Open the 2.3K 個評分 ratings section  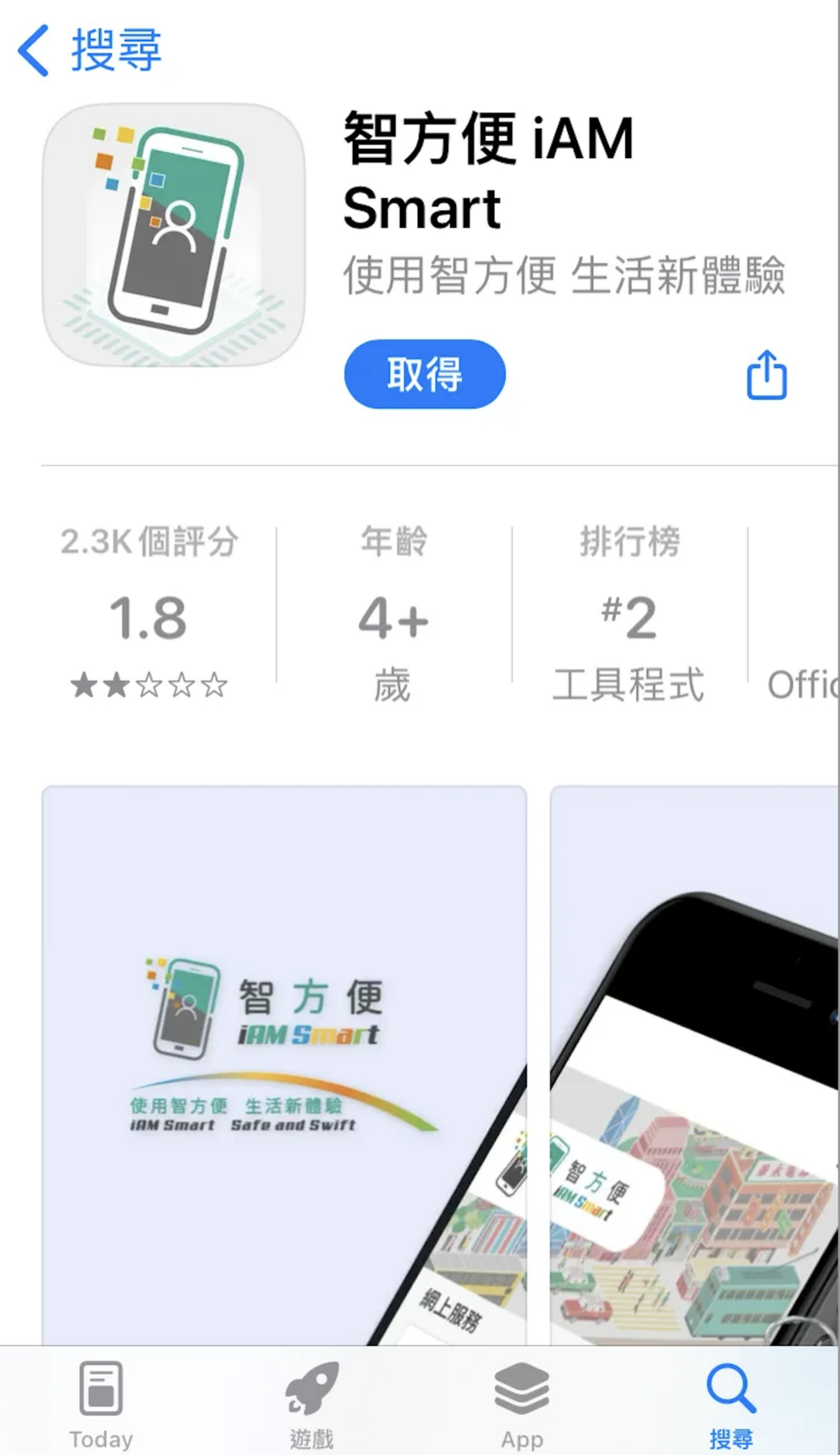coord(150,544)
